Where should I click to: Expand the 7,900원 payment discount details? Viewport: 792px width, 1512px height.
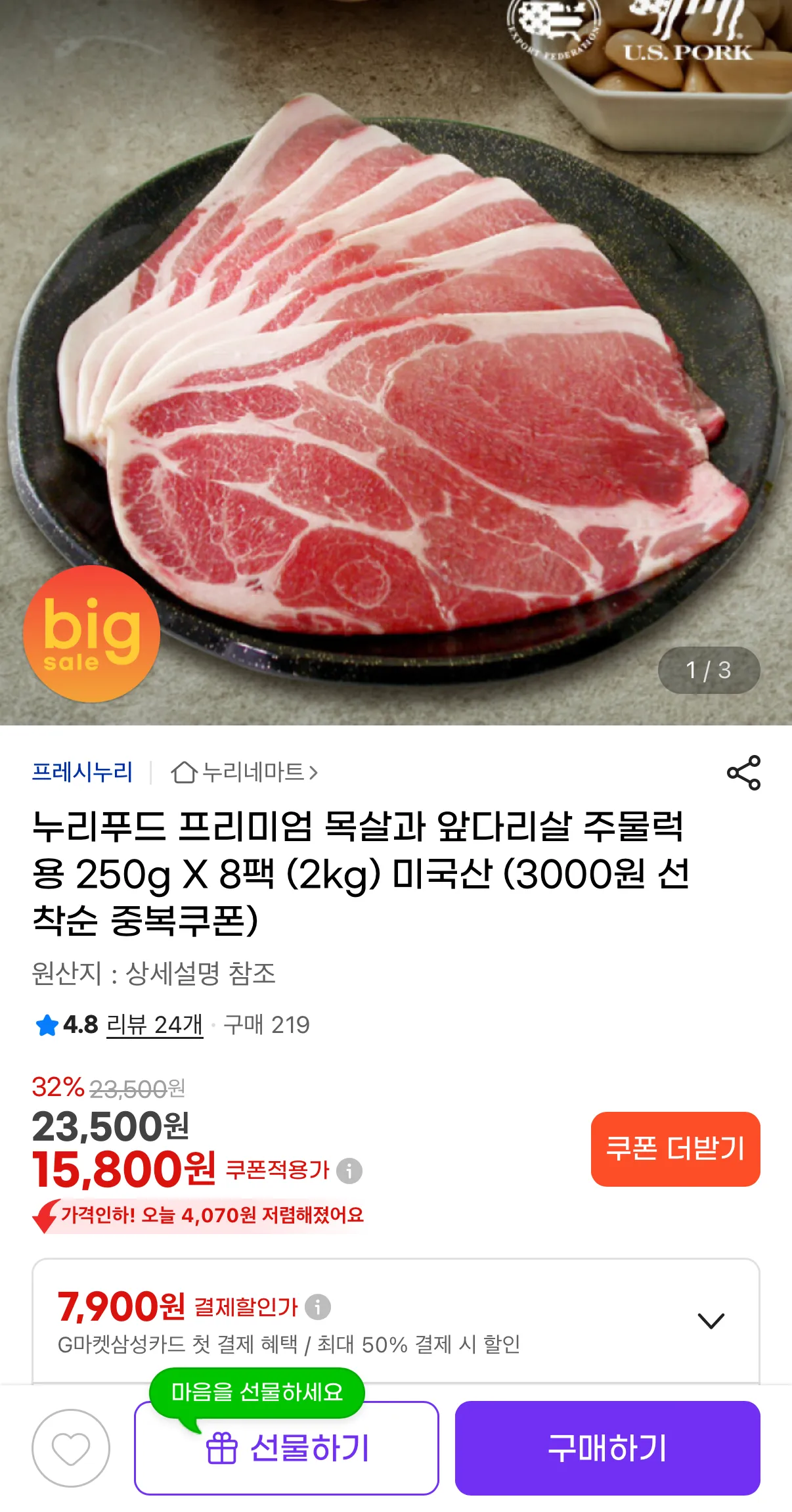tap(711, 1321)
